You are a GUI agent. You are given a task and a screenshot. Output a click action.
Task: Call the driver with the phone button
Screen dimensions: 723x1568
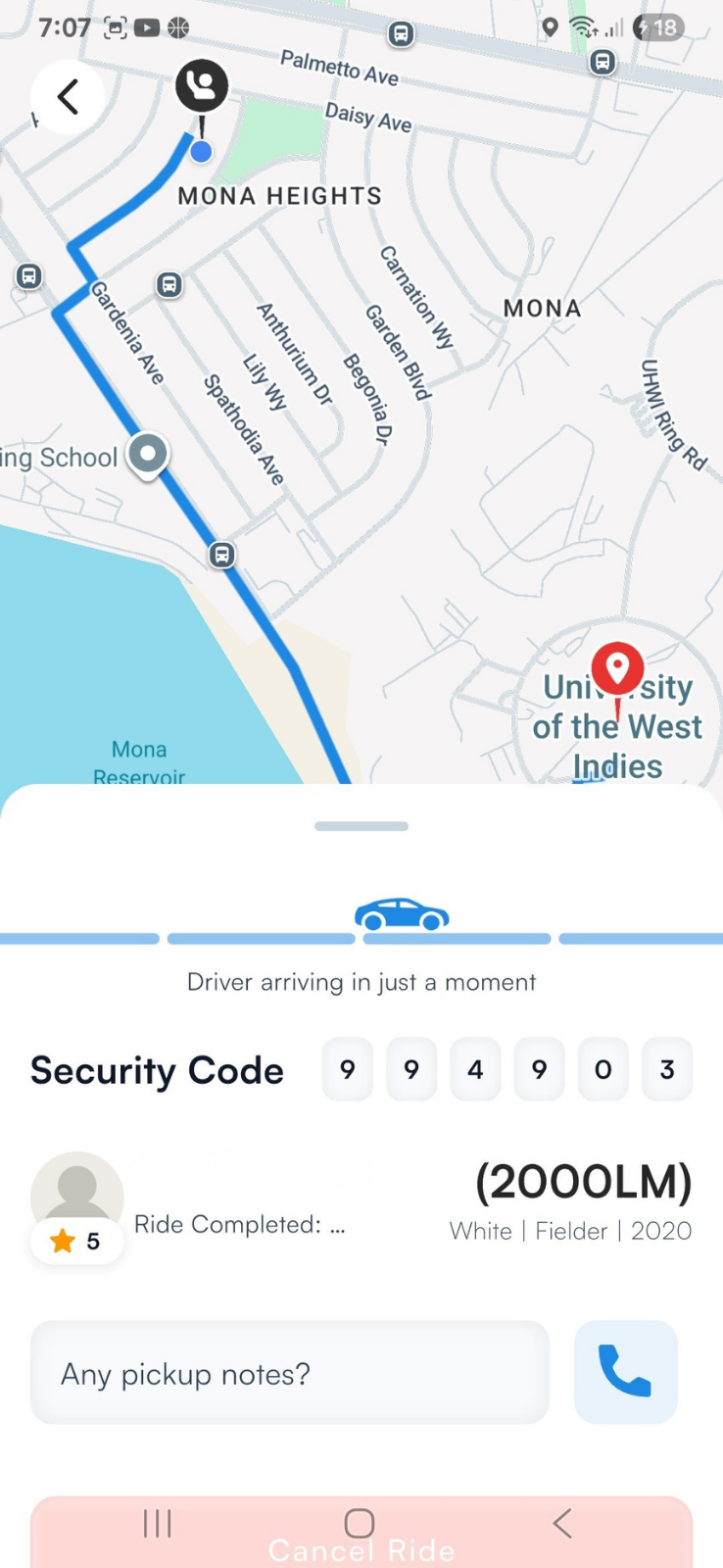pos(625,1371)
